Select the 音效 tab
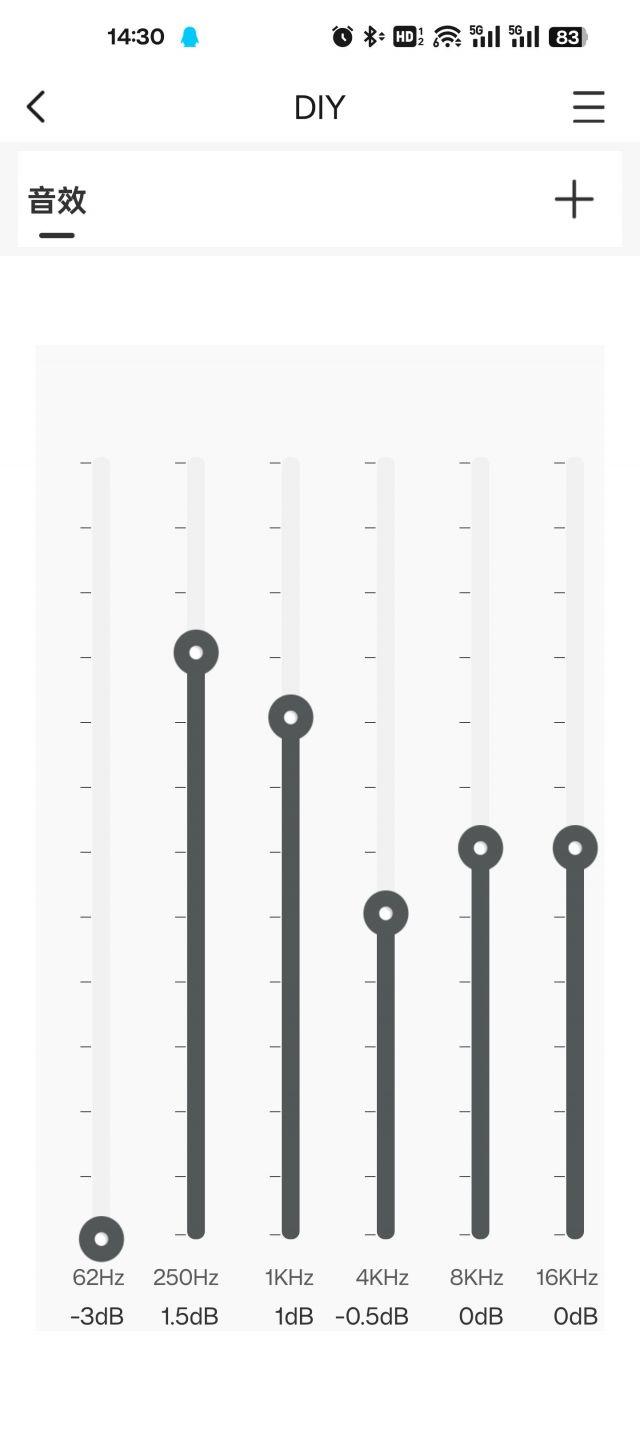Image resolution: width=640 pixels, height=1429 pixels. point(57,201)
